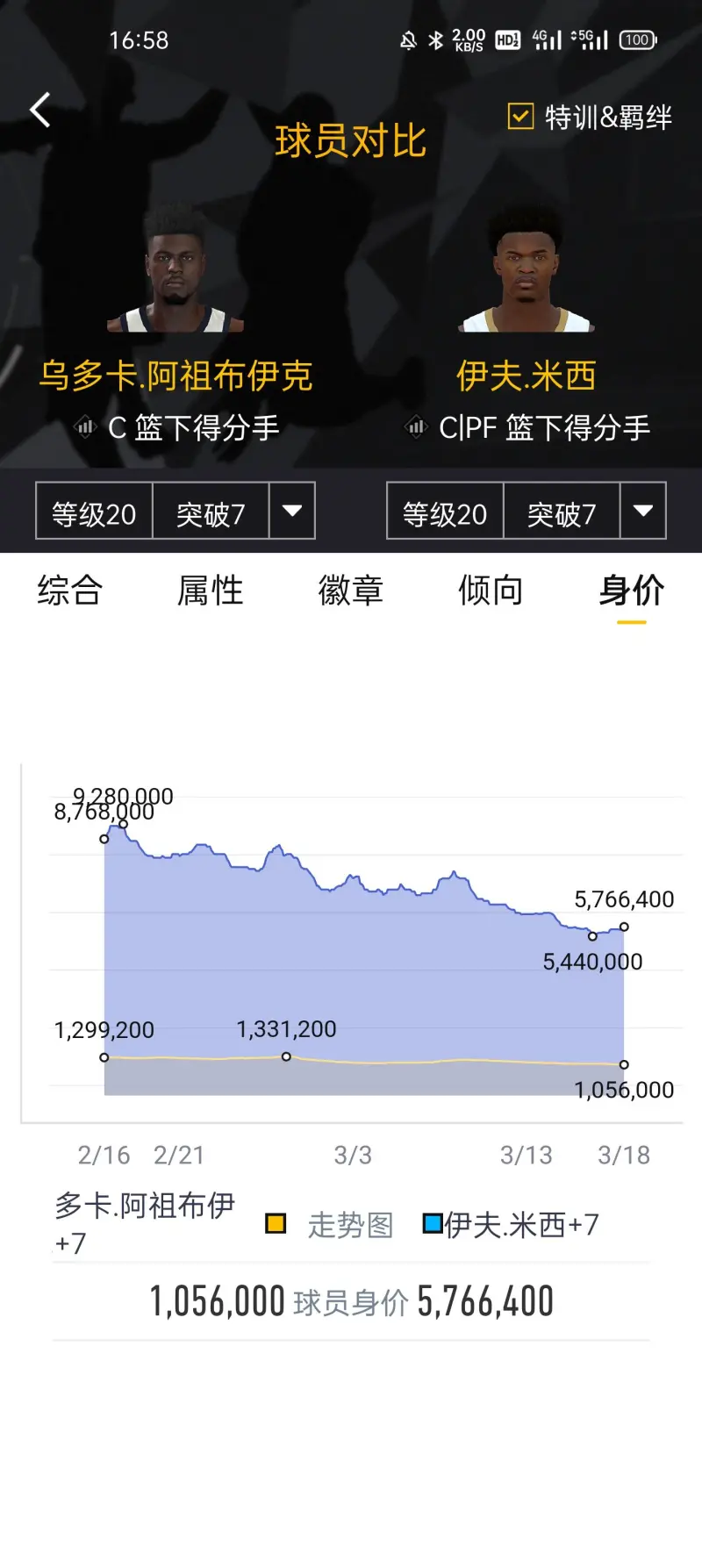Tap 伊夫.米西 player portrait
The image size is (702, 1568).
(x=526, y=272)
